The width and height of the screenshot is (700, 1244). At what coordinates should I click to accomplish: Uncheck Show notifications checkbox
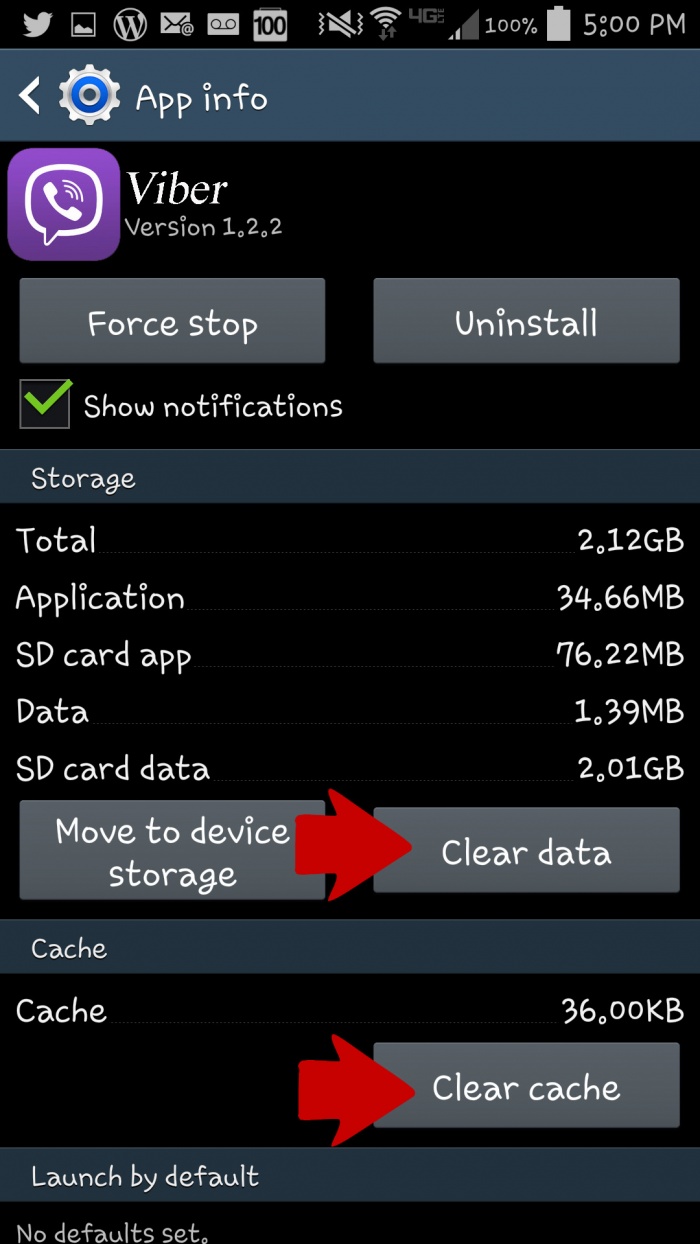click(45, 405)
